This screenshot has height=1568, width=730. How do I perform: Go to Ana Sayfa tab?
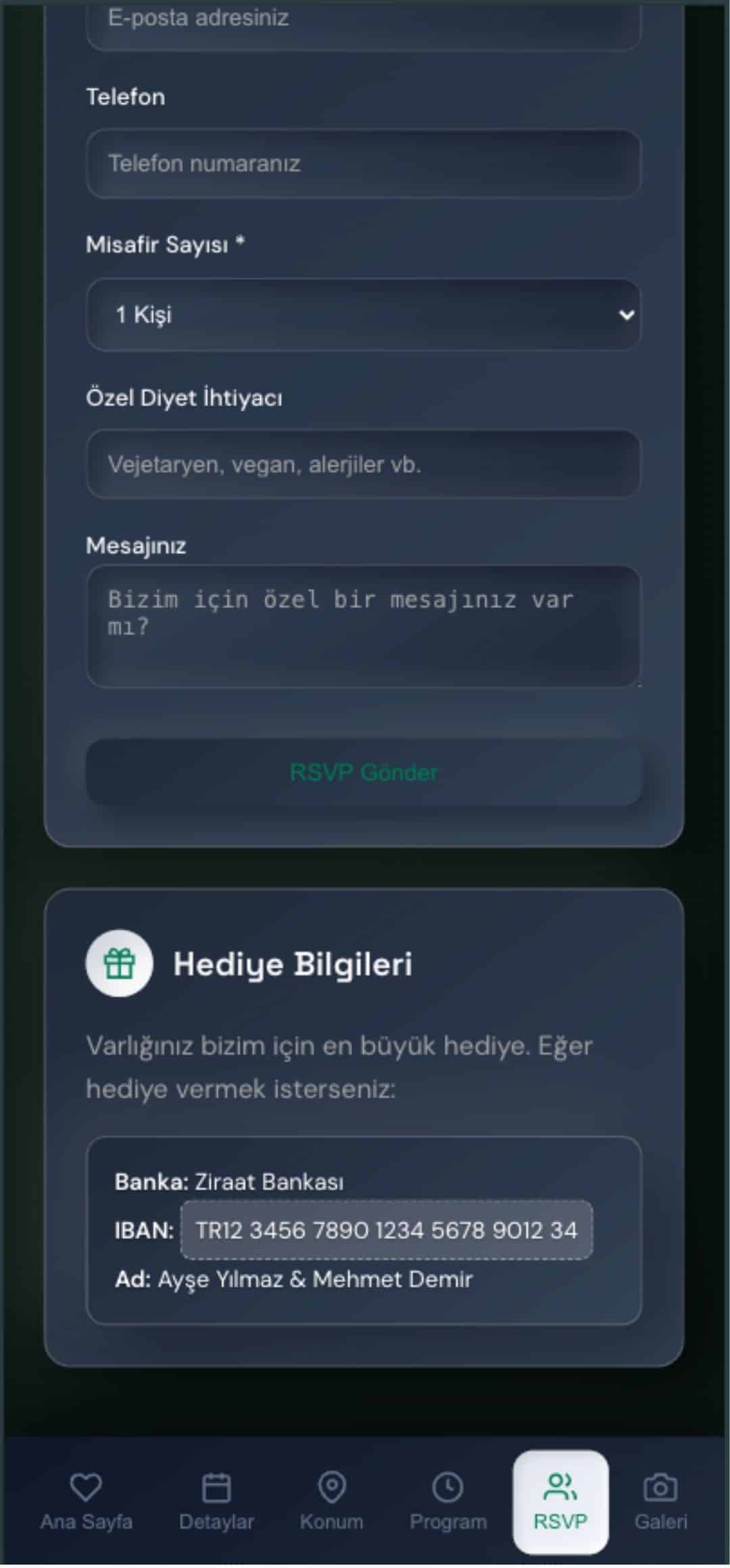pos(86,1502)
